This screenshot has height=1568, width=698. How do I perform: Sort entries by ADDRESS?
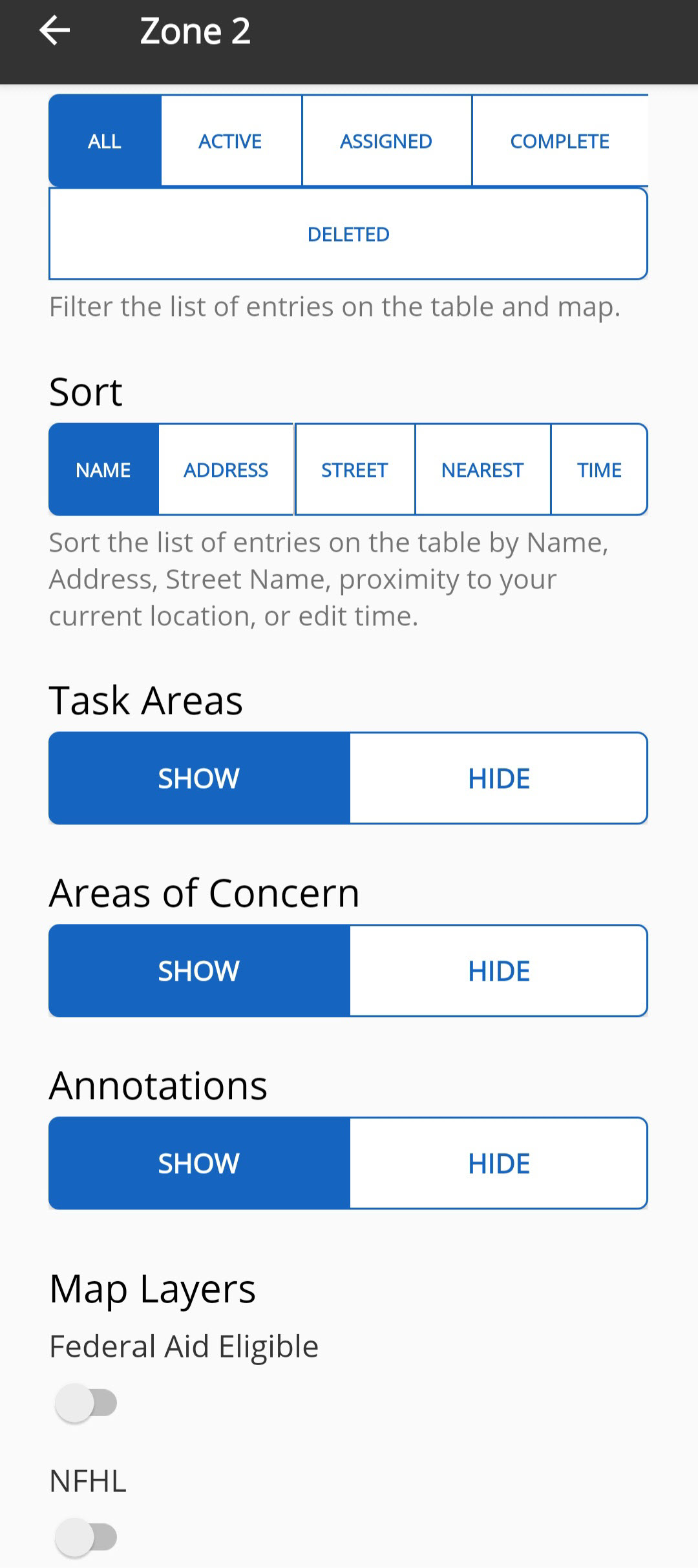coord(226,470)
